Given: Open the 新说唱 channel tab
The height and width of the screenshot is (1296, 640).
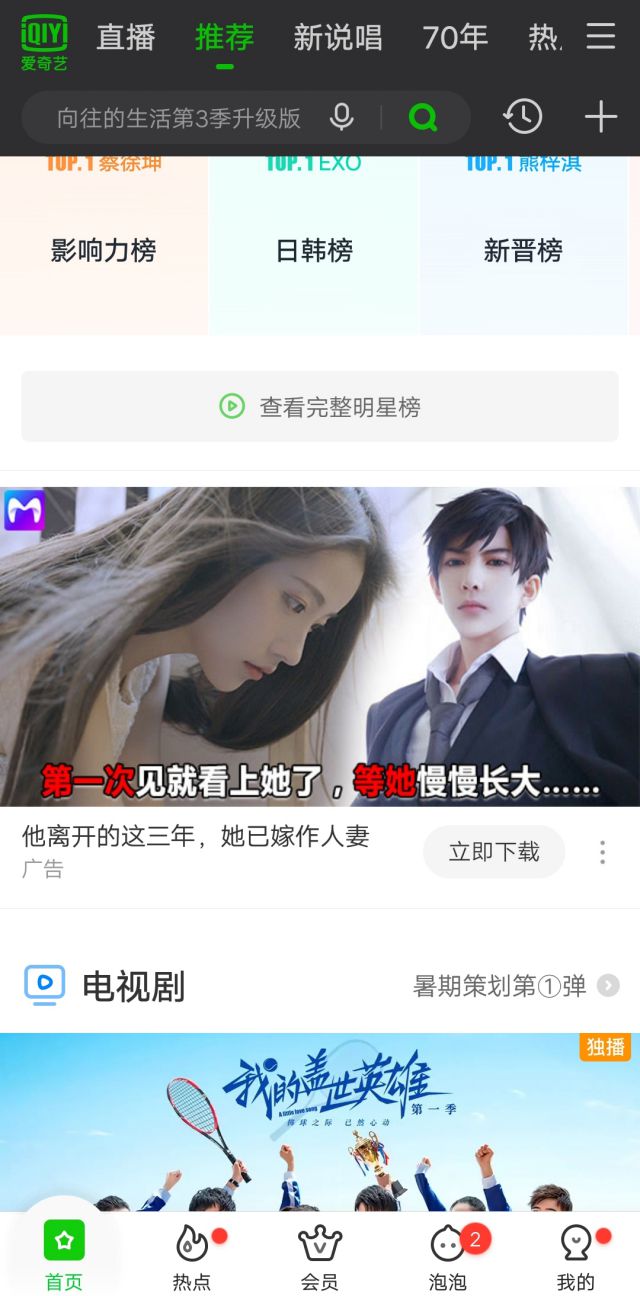Looking at the screenshot, I should coord(337,38).
